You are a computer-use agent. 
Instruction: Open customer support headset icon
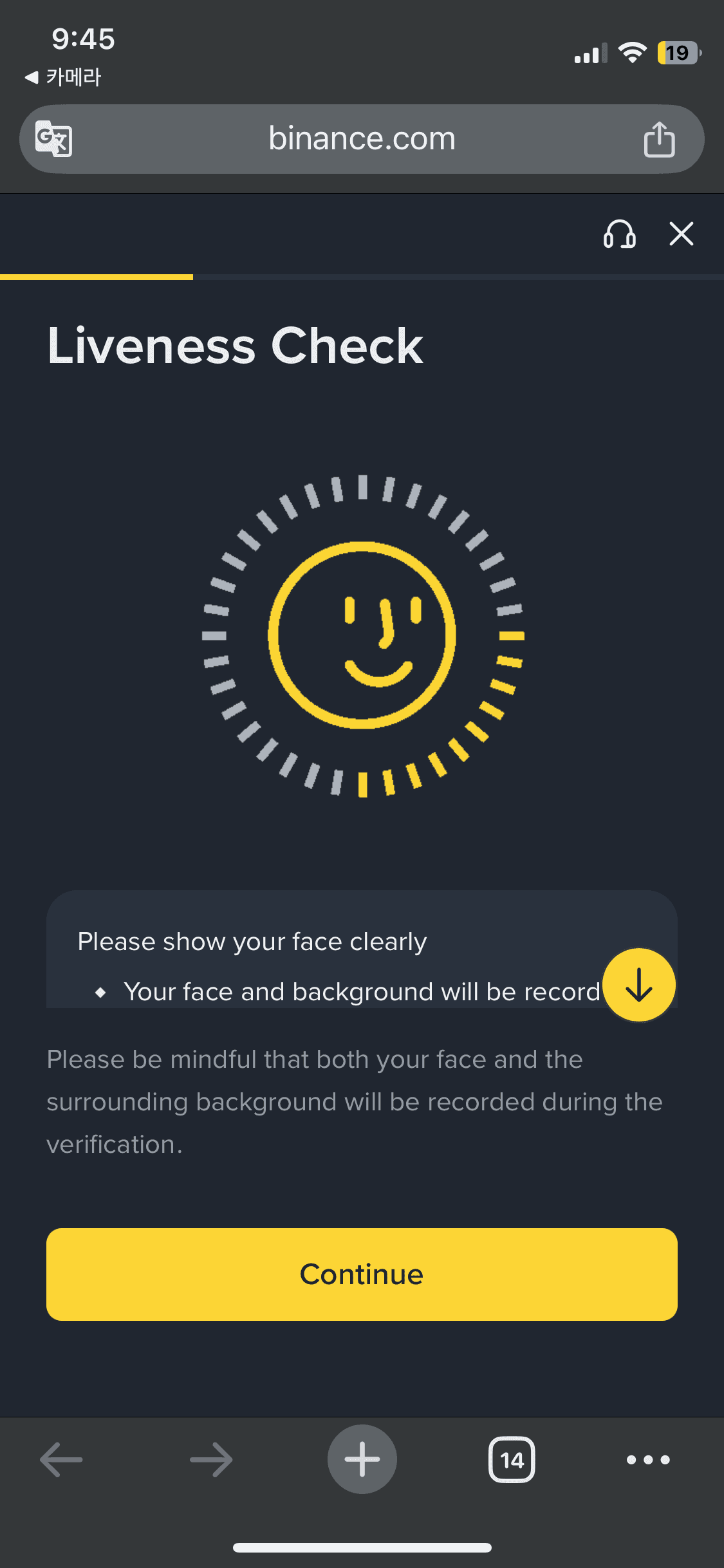click(x=619, y=234)
